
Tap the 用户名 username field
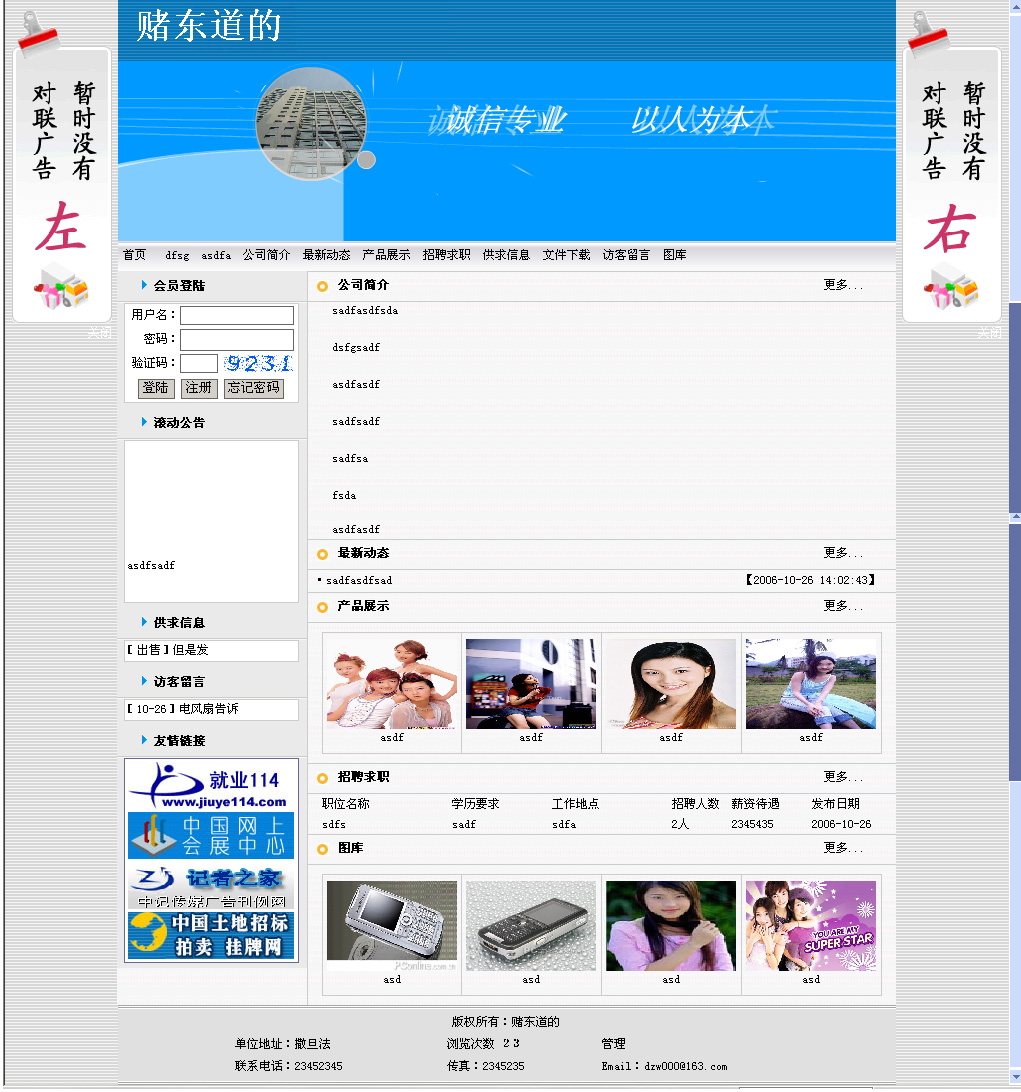236,315
